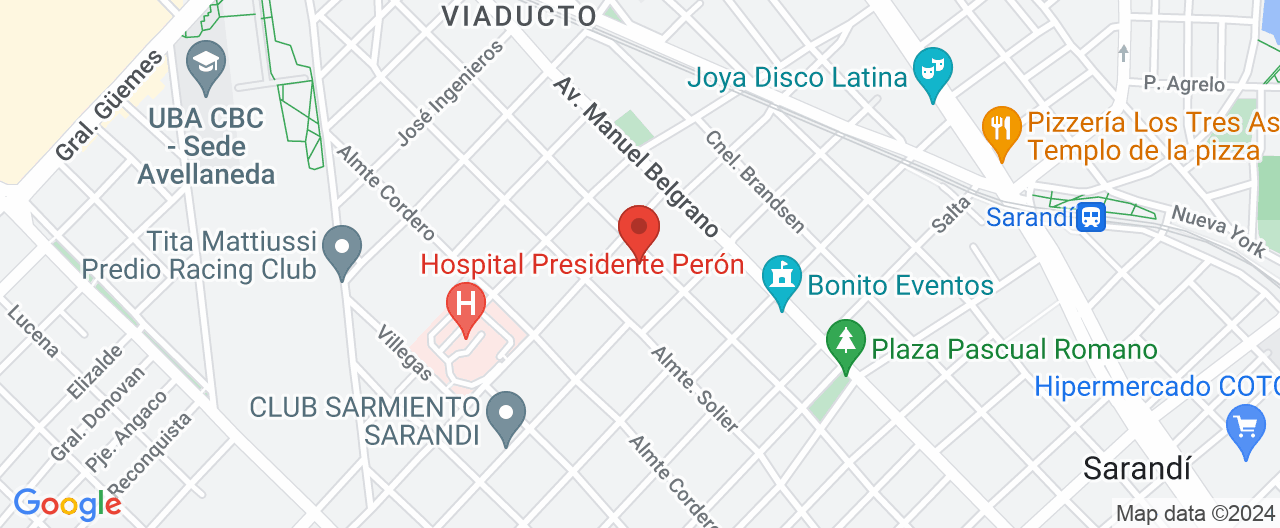
Task: Open the Hospital Presidente Perón marker
Action: pyautogui.click(x=465, y=303)
